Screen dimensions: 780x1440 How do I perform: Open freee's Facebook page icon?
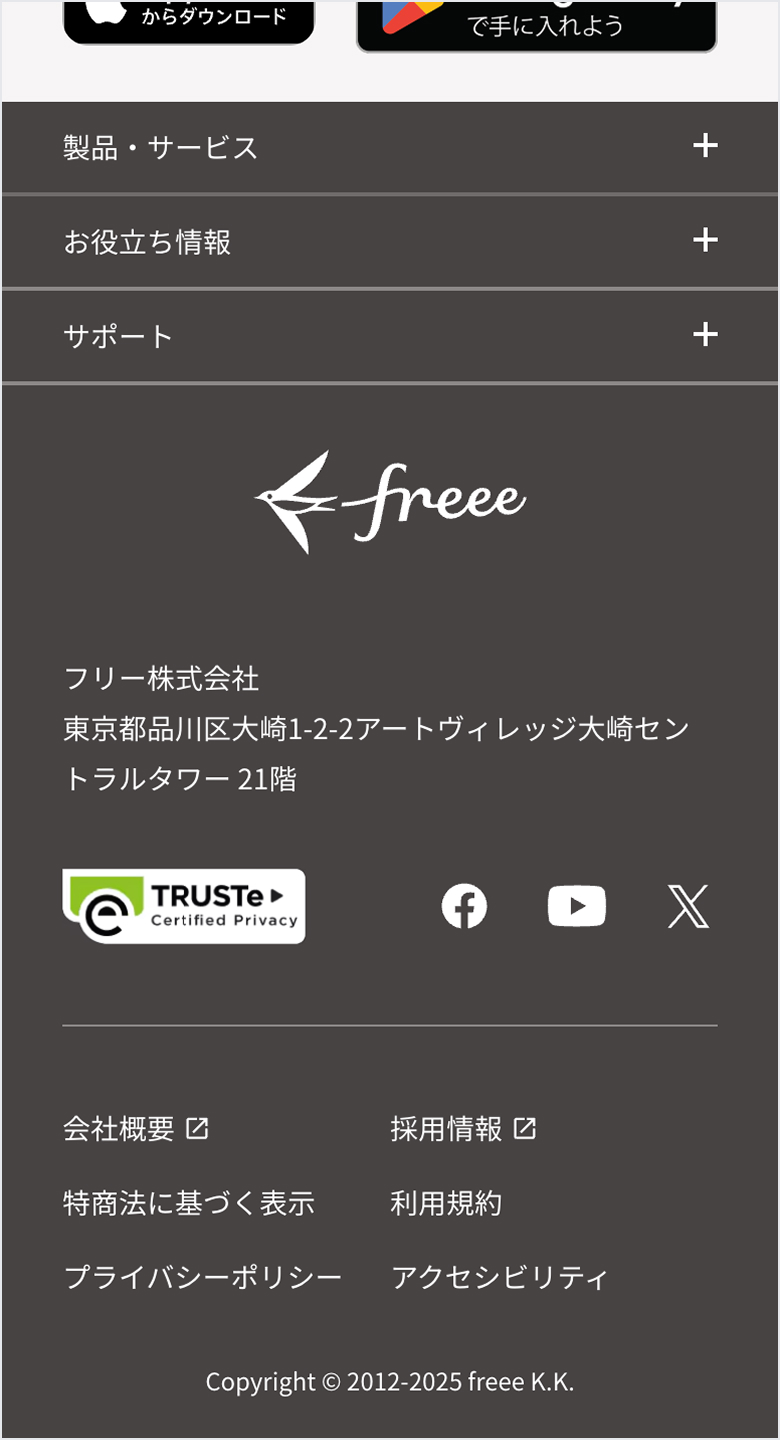pyautogui.click(x=464, y=906)
